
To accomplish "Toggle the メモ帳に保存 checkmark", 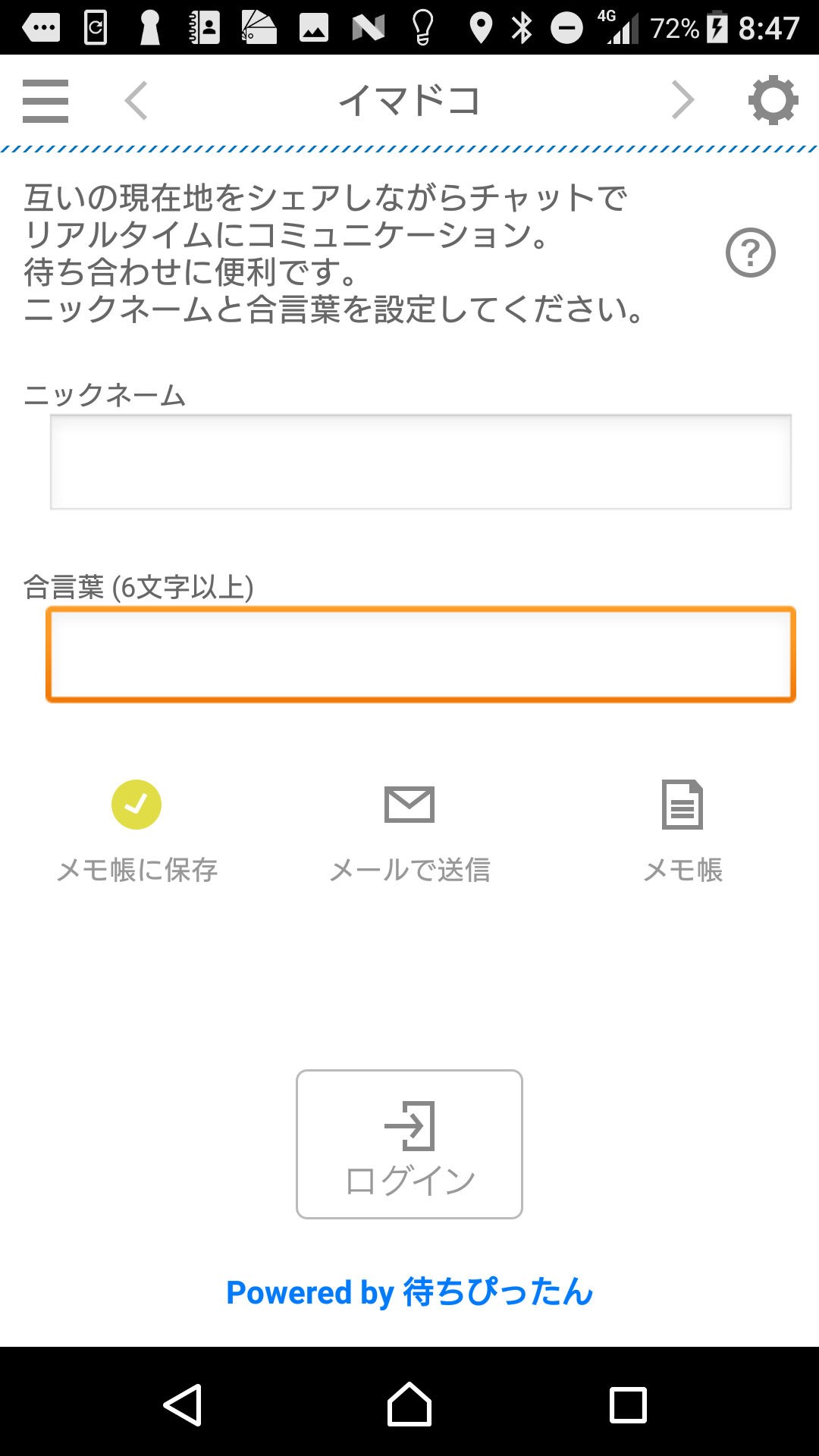I will (136, 805).
